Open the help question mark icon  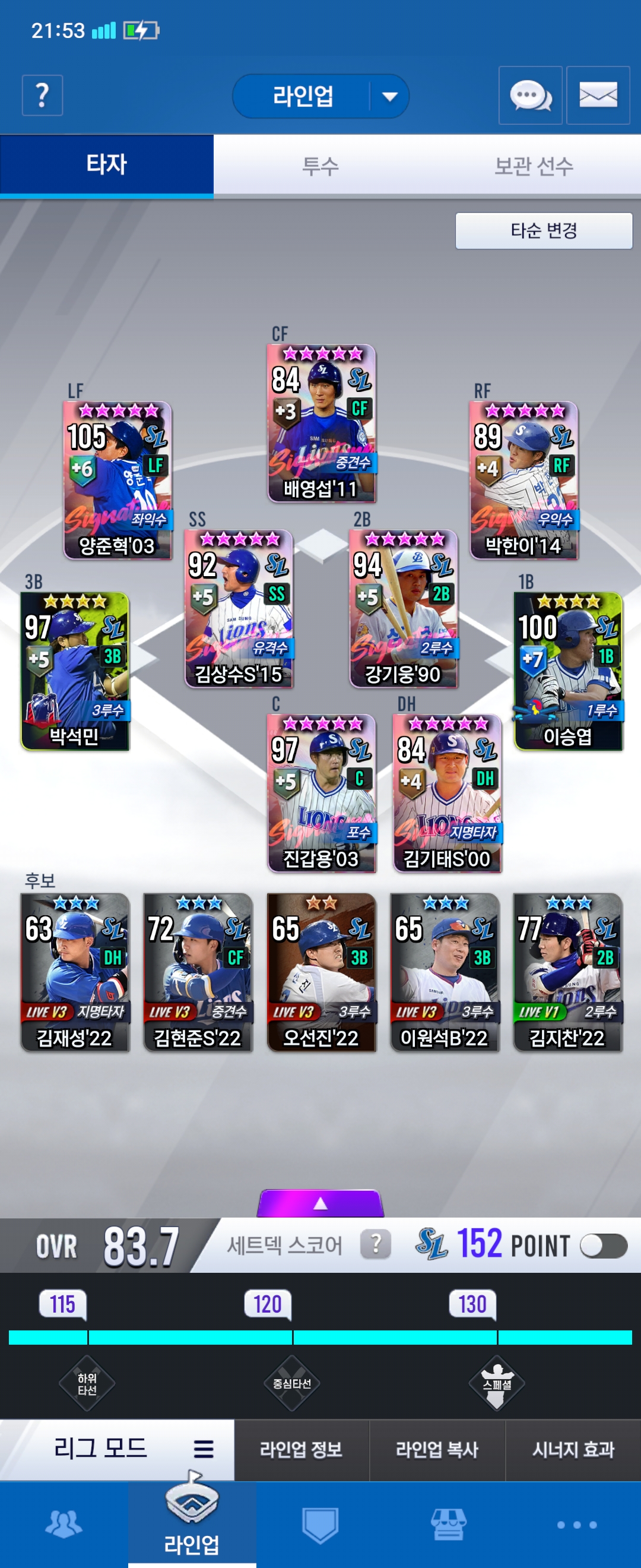click(x=42, y=96)
